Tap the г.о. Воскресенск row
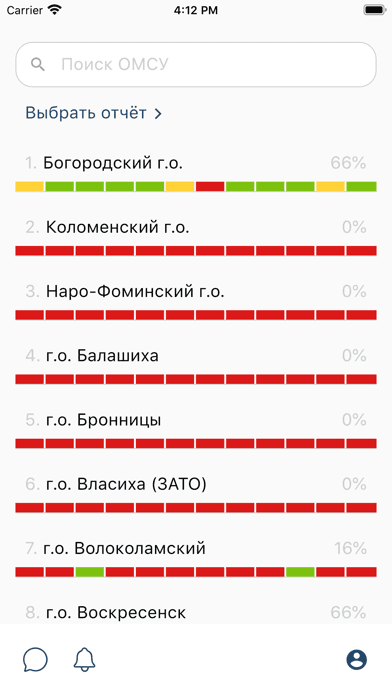Screen dimensions: 392x696 (x=196, y=613)
